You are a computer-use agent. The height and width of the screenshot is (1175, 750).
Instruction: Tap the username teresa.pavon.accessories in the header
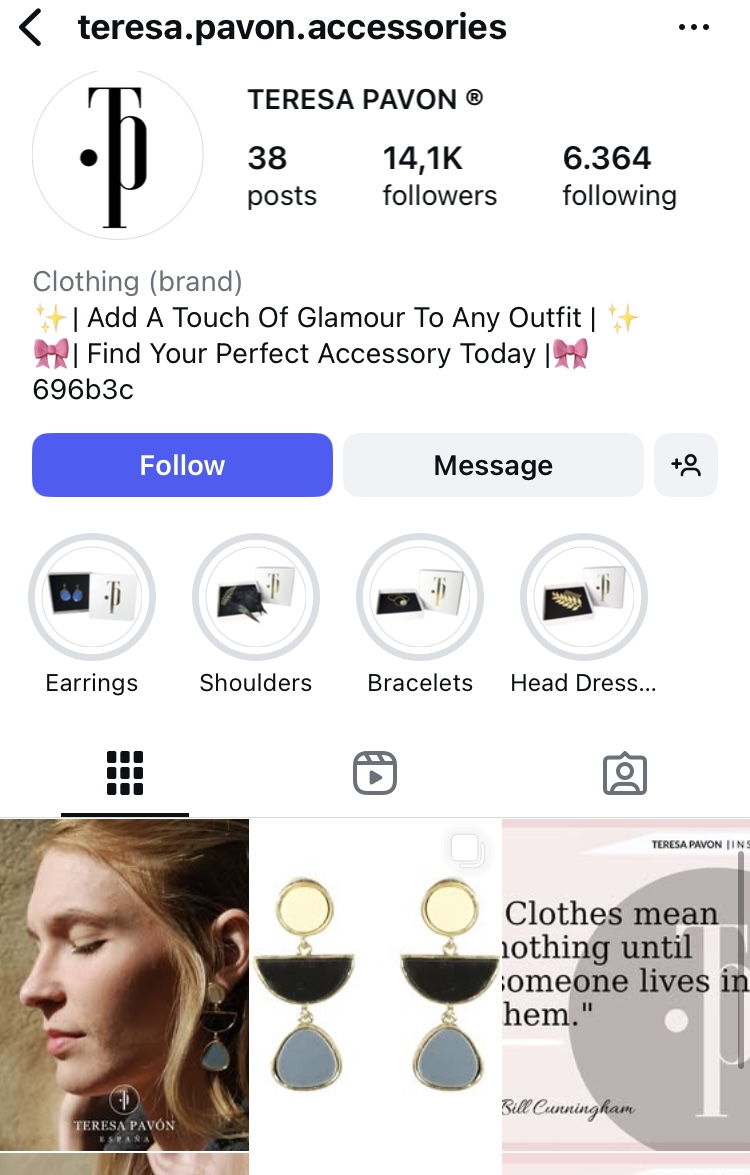(x=291, y=27)
